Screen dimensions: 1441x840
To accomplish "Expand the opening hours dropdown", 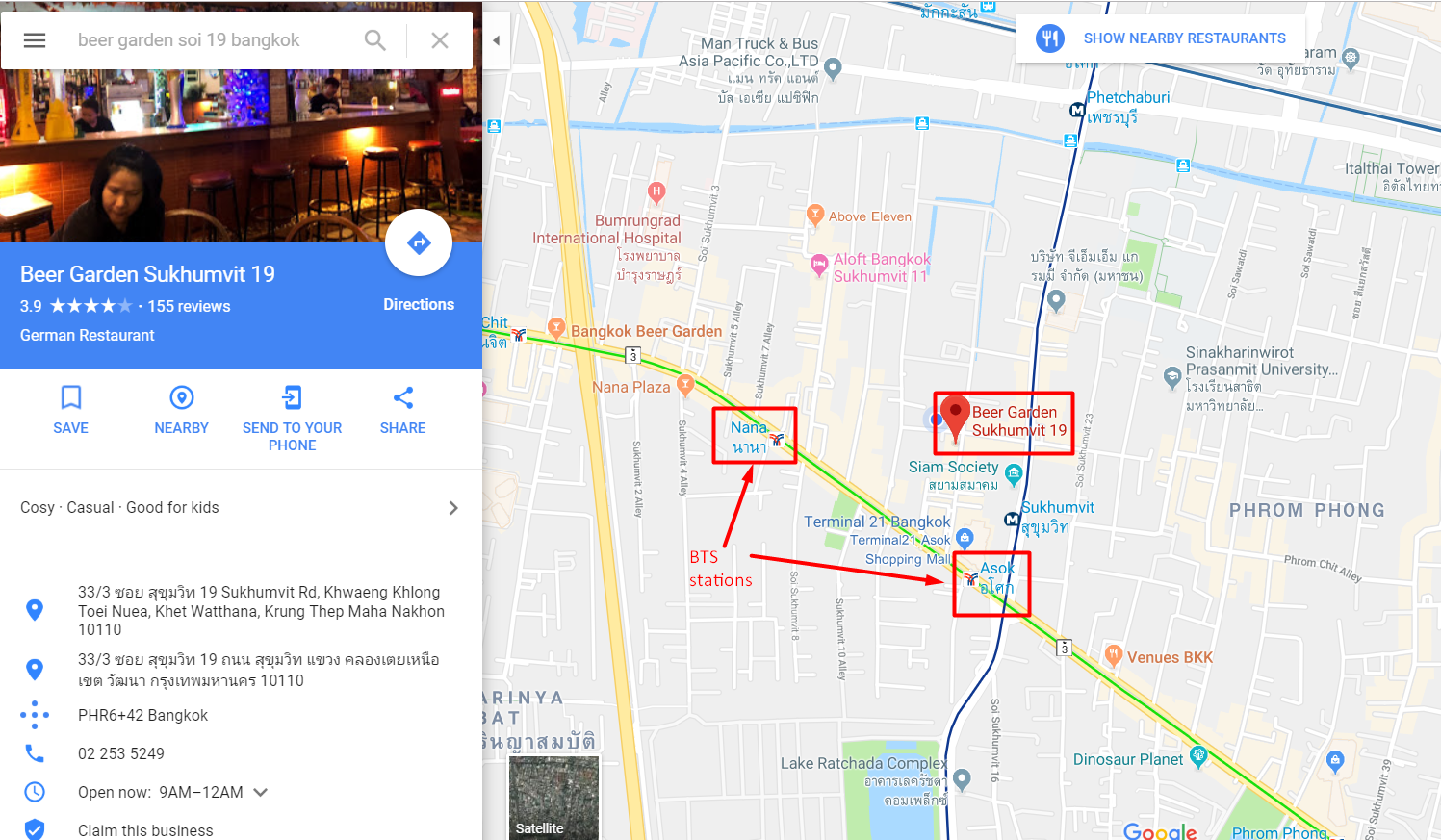I will 260,792.
